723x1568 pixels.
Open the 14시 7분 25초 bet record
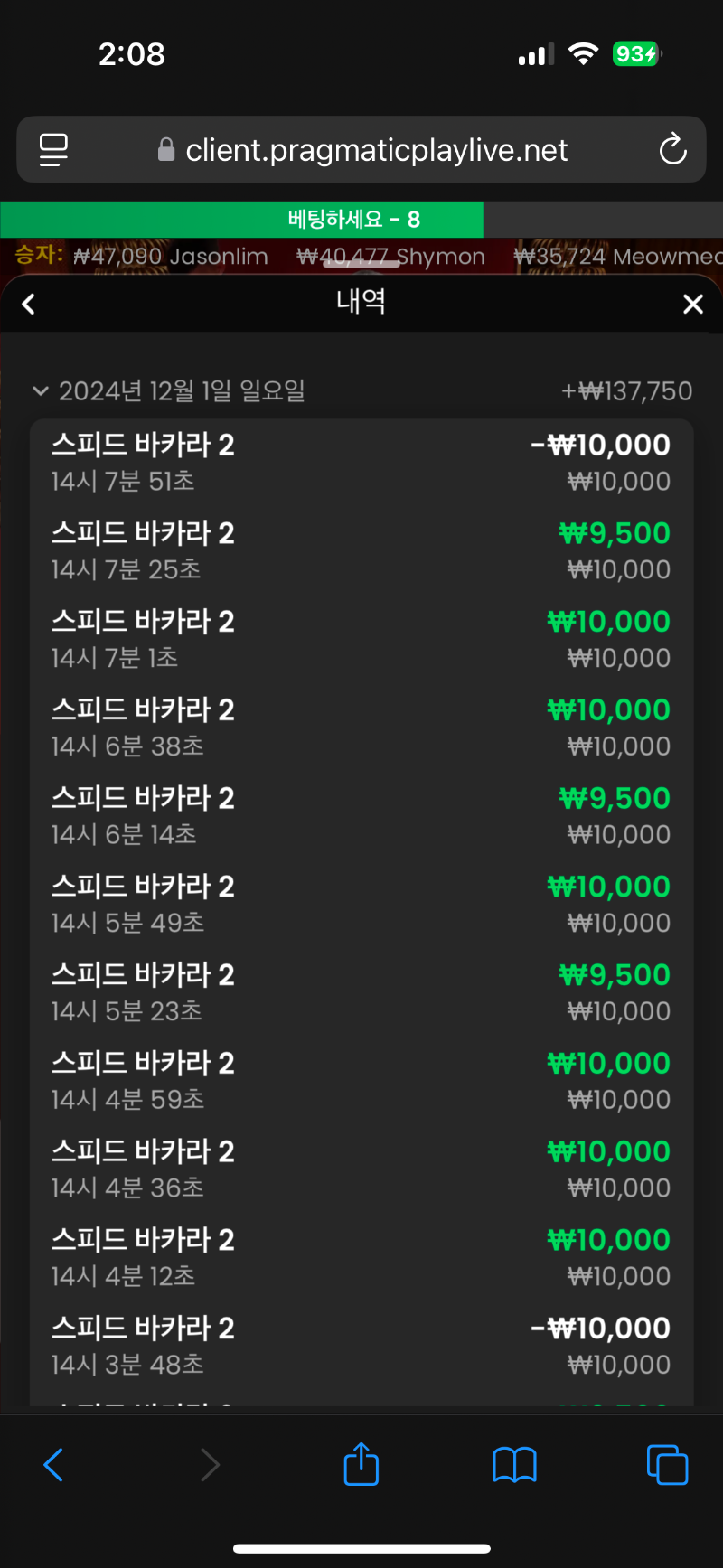(x=361, y=551)
